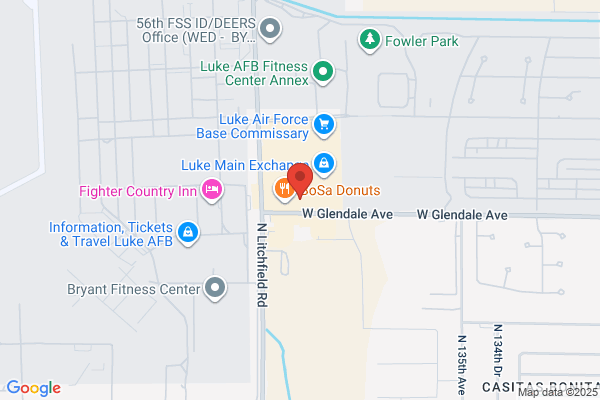Select the red dropped location pin

tap(300, 180)
